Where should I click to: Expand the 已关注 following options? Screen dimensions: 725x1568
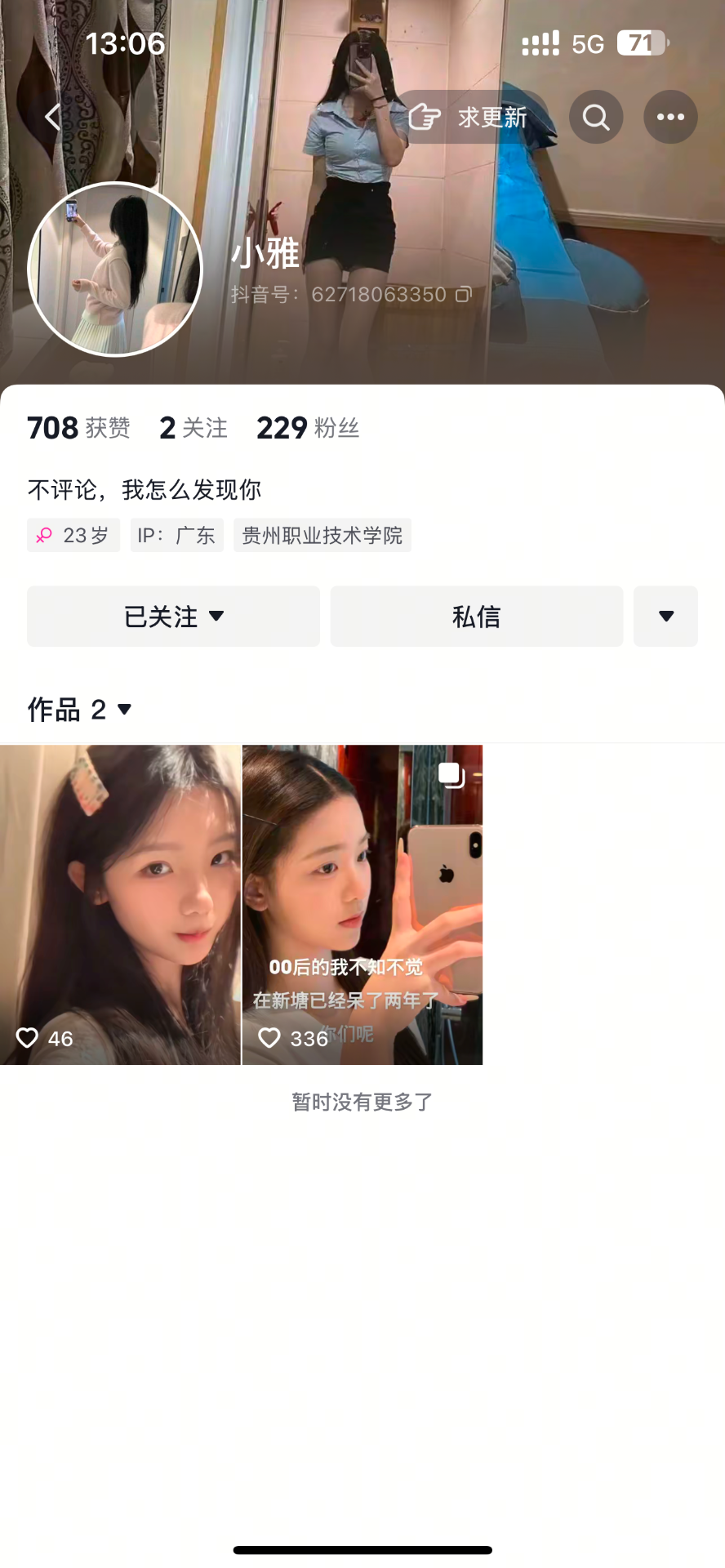coord(173,617)
